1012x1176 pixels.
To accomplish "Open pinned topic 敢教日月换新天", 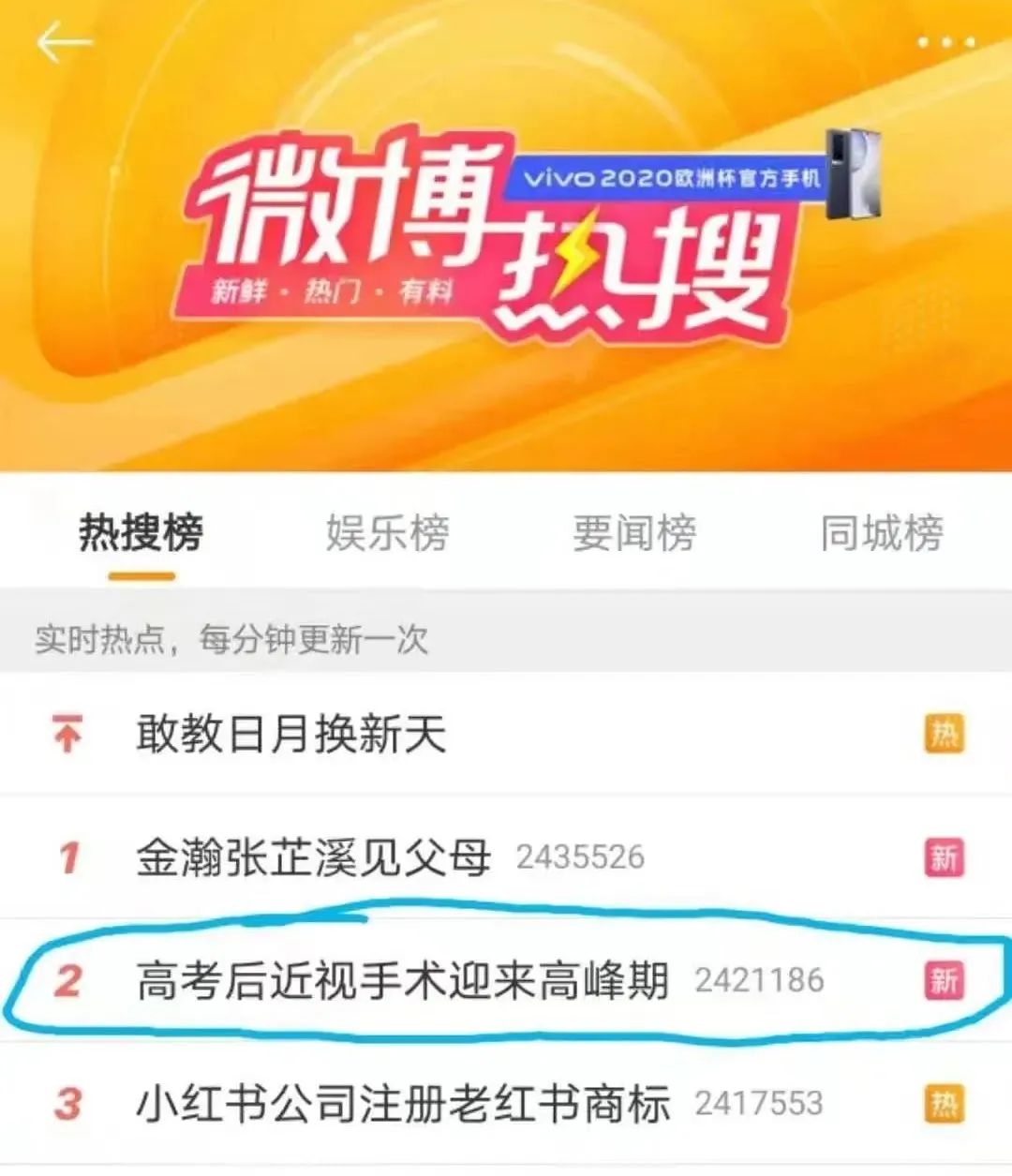I will 290,734.
